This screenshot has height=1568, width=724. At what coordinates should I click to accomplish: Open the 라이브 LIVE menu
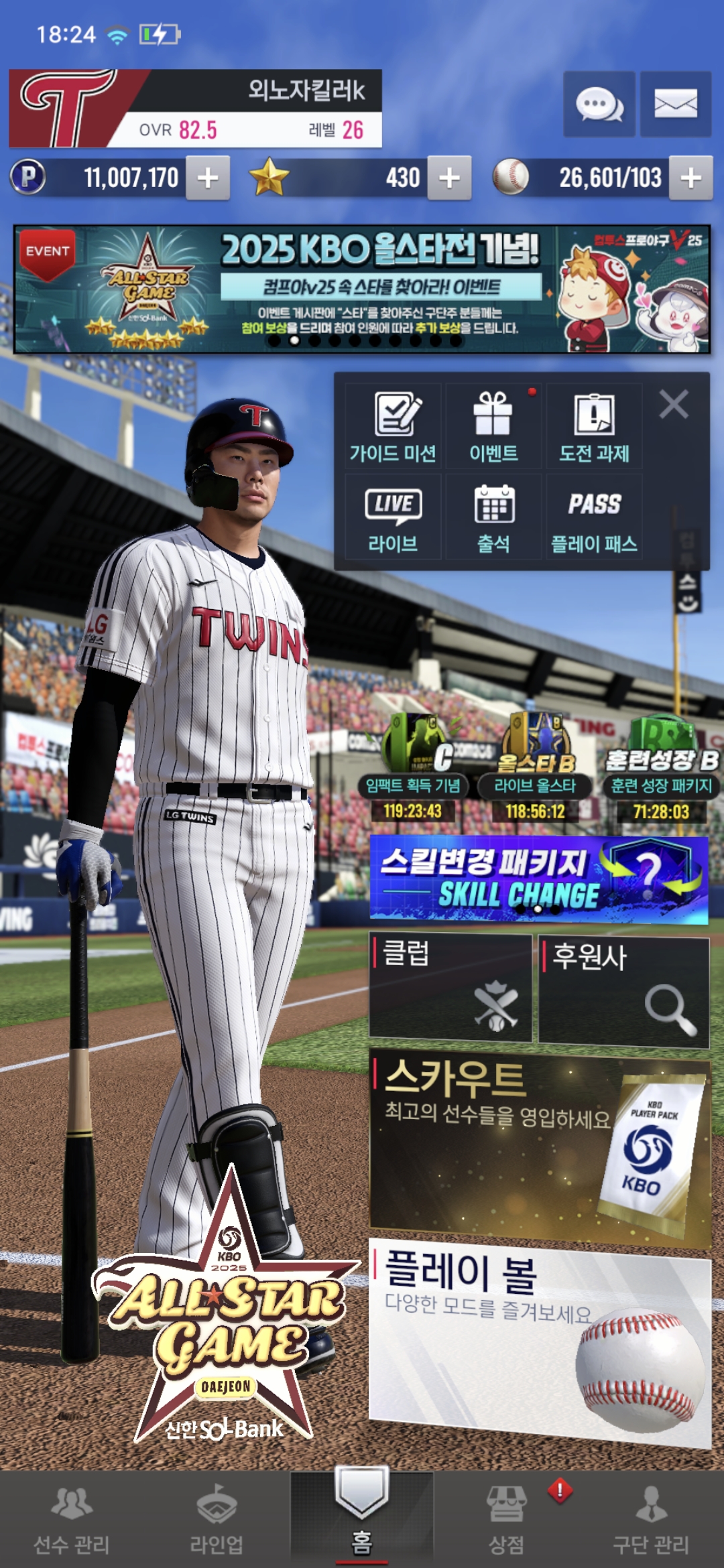click(393, 517)
